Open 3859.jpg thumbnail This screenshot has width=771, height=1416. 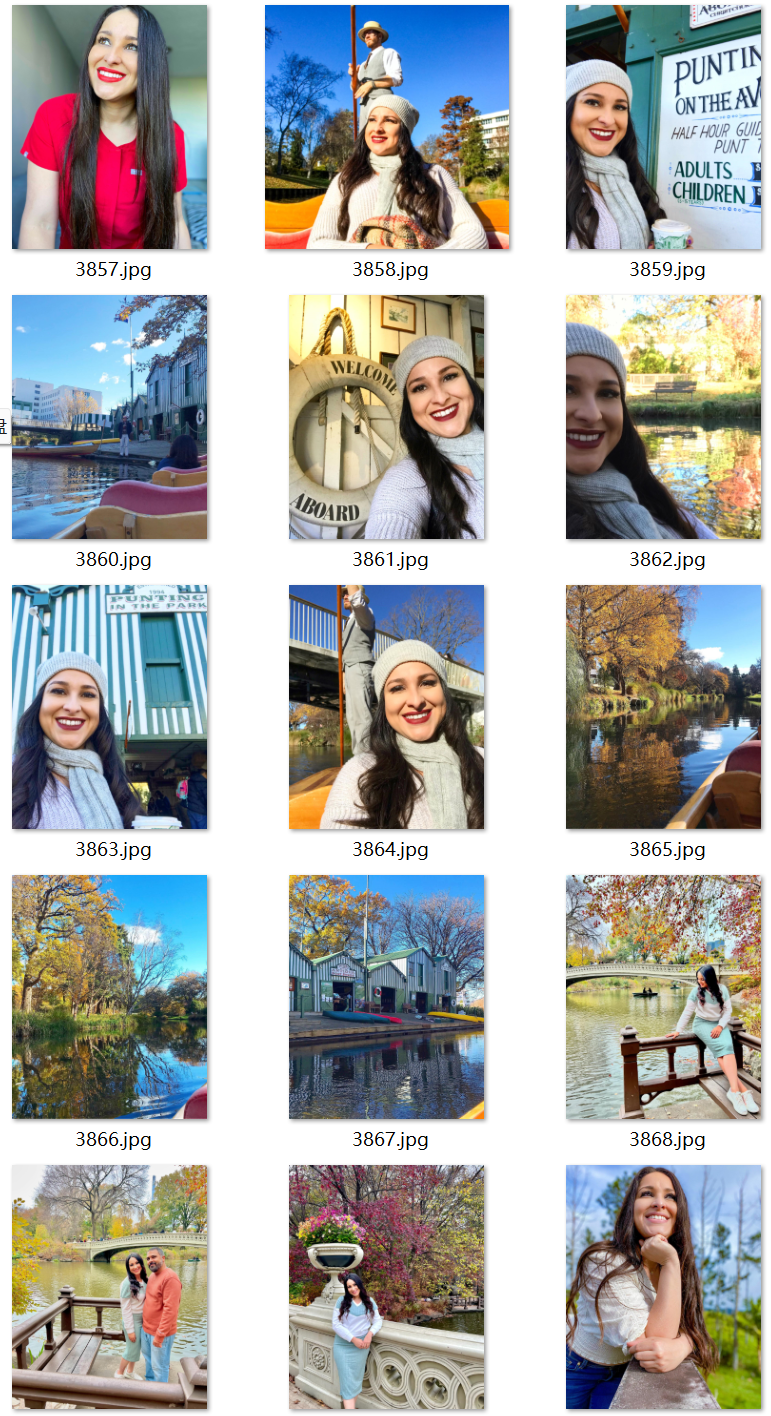coord(664,127)
